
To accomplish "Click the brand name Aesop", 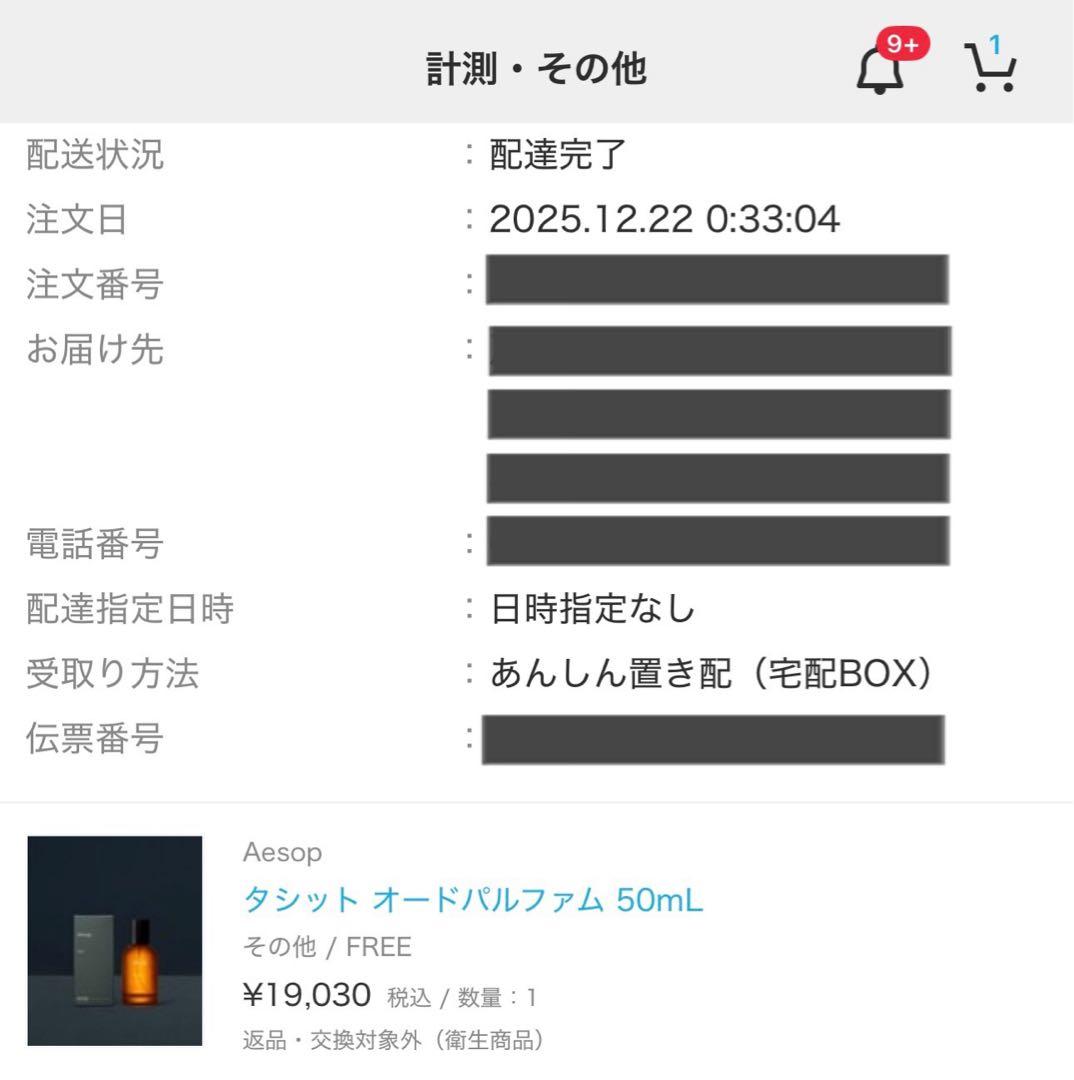I will tap(283, 852).
